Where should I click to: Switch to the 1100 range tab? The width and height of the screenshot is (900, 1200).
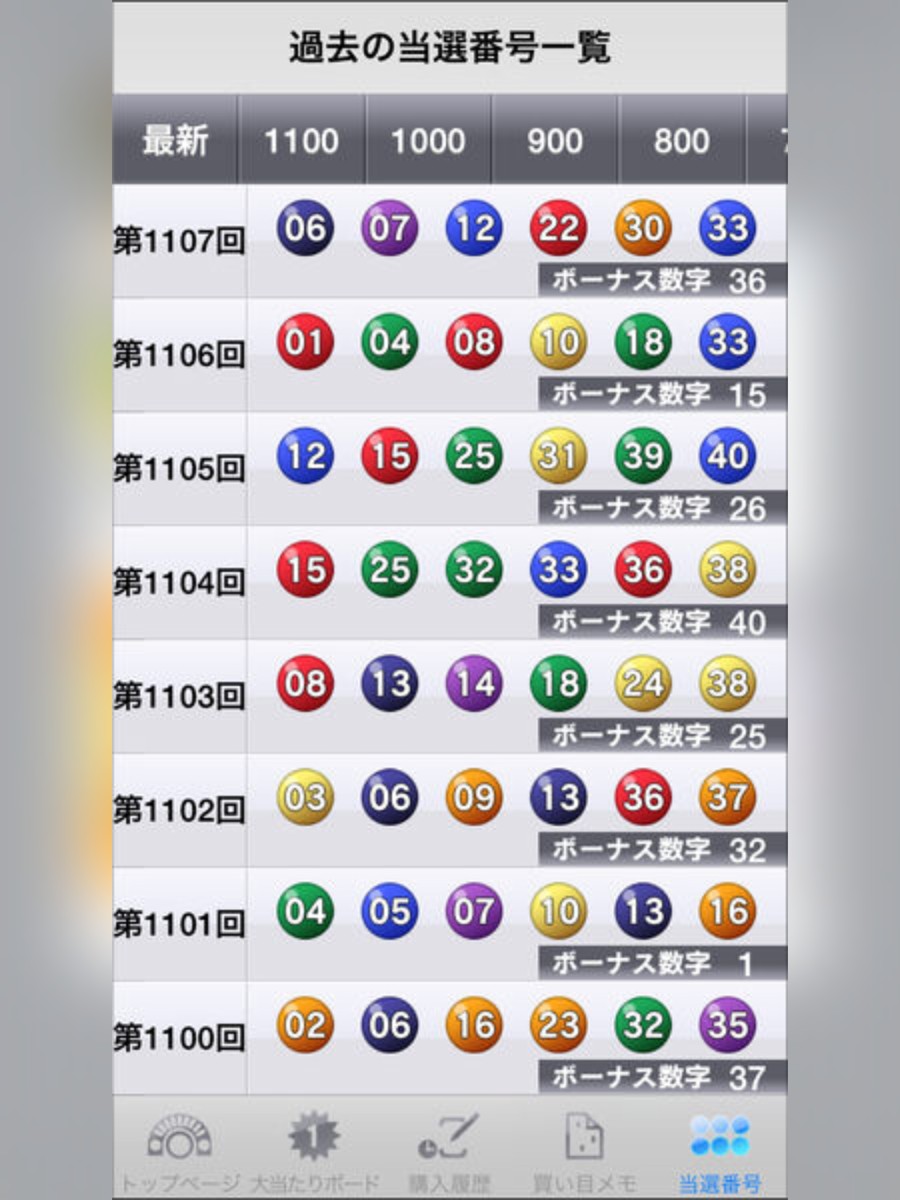point(301,140)
